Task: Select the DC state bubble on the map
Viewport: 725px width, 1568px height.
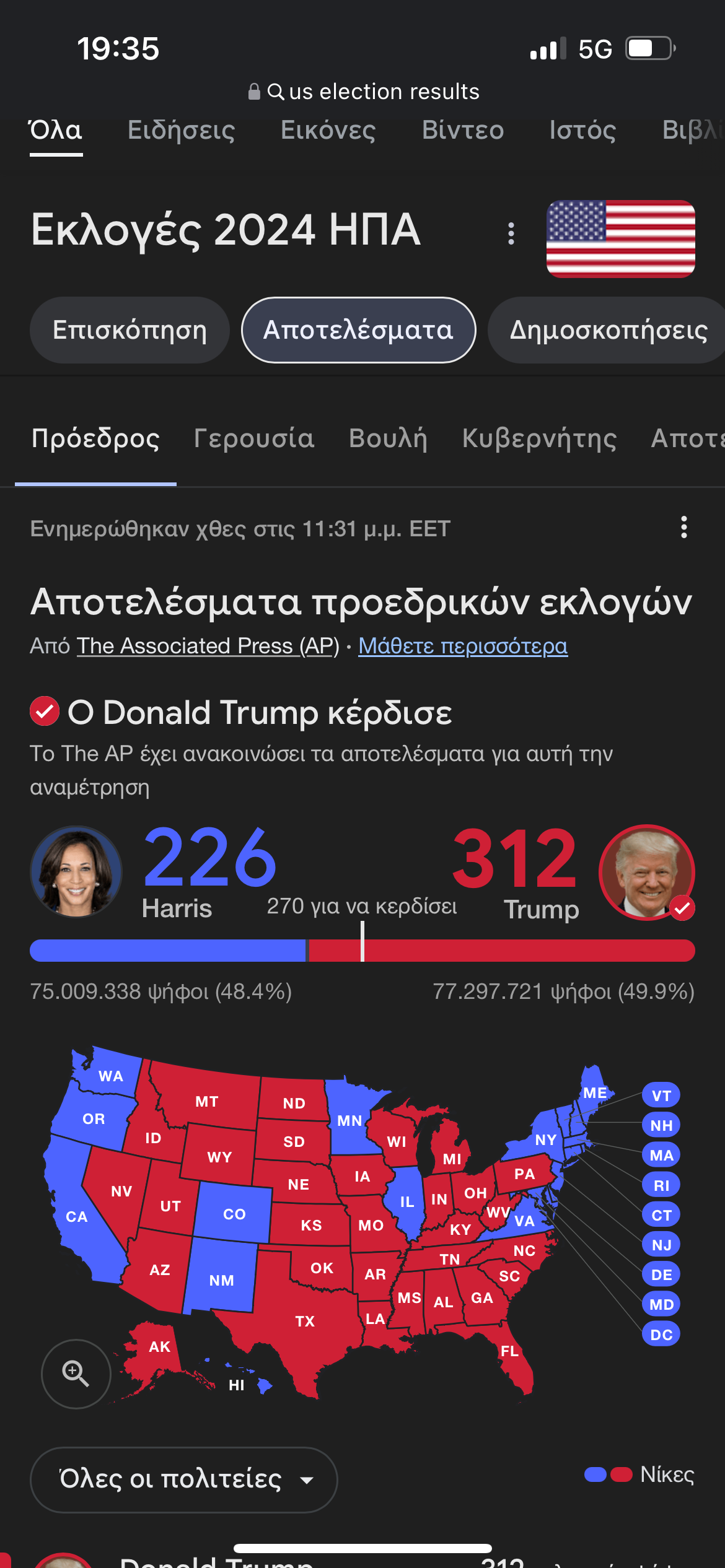Action: [661, 1335]
